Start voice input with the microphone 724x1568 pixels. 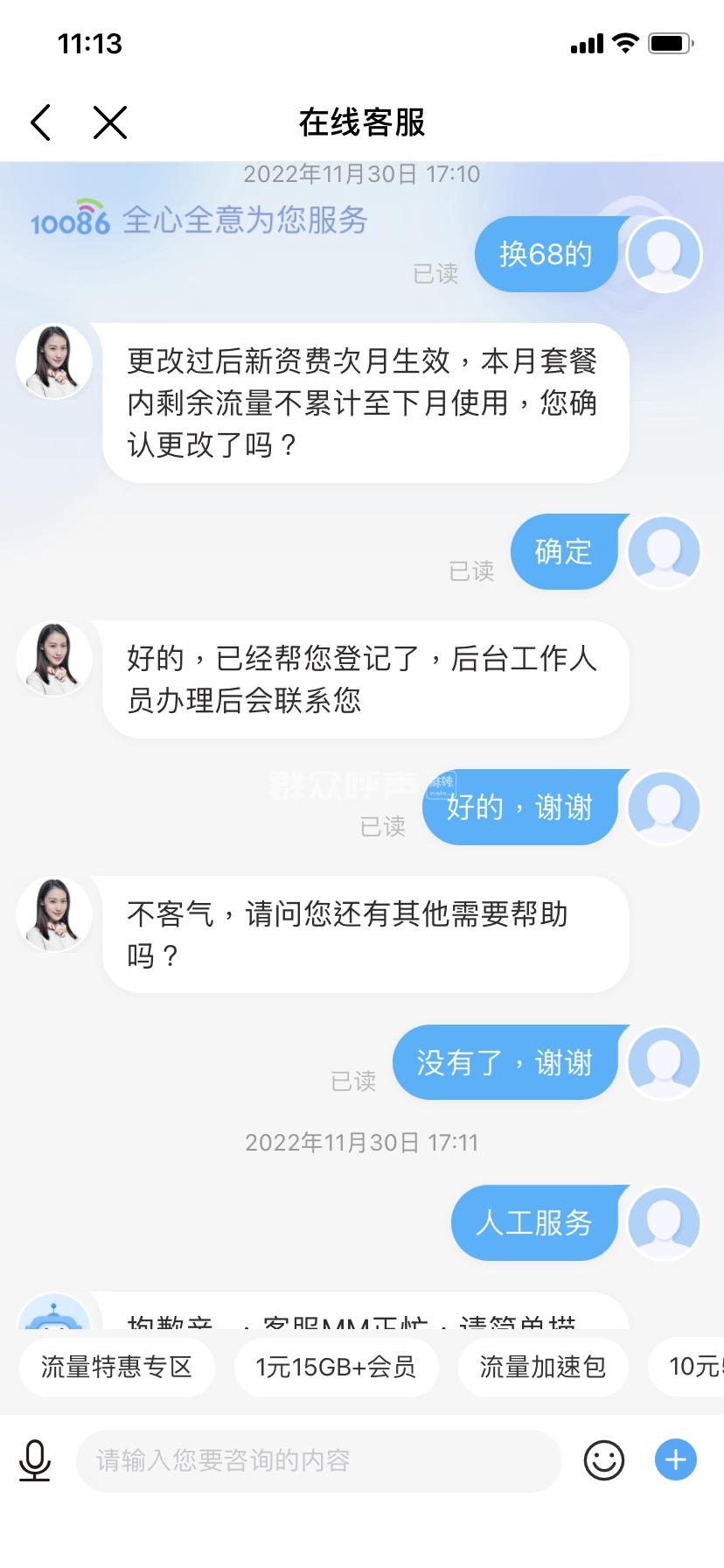35,1460
